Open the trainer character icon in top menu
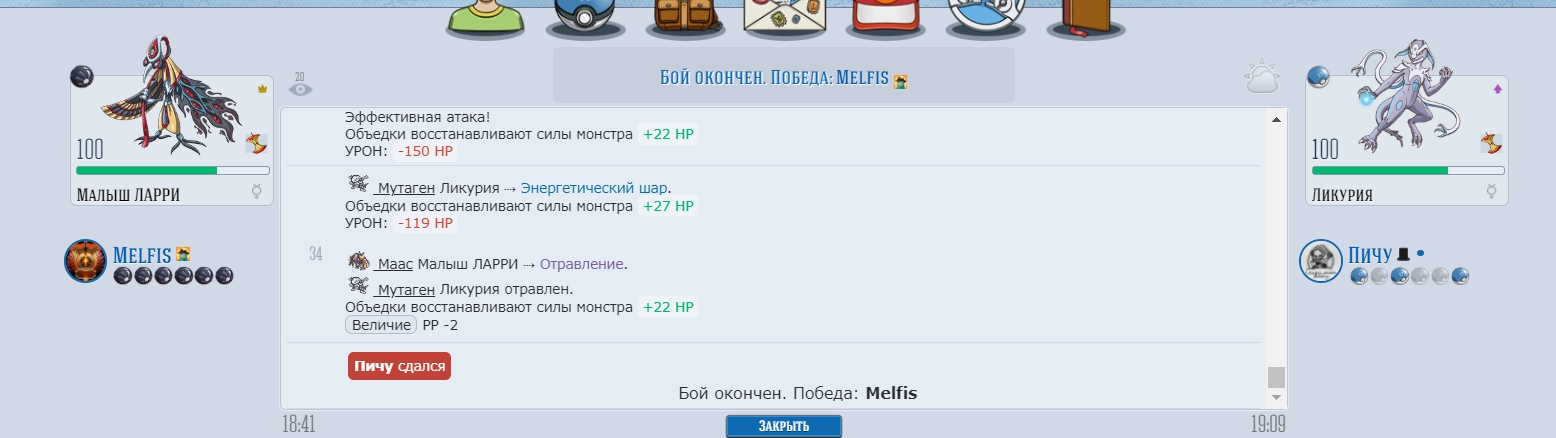This screenshot has height=438, width=1556. point(485,18)
